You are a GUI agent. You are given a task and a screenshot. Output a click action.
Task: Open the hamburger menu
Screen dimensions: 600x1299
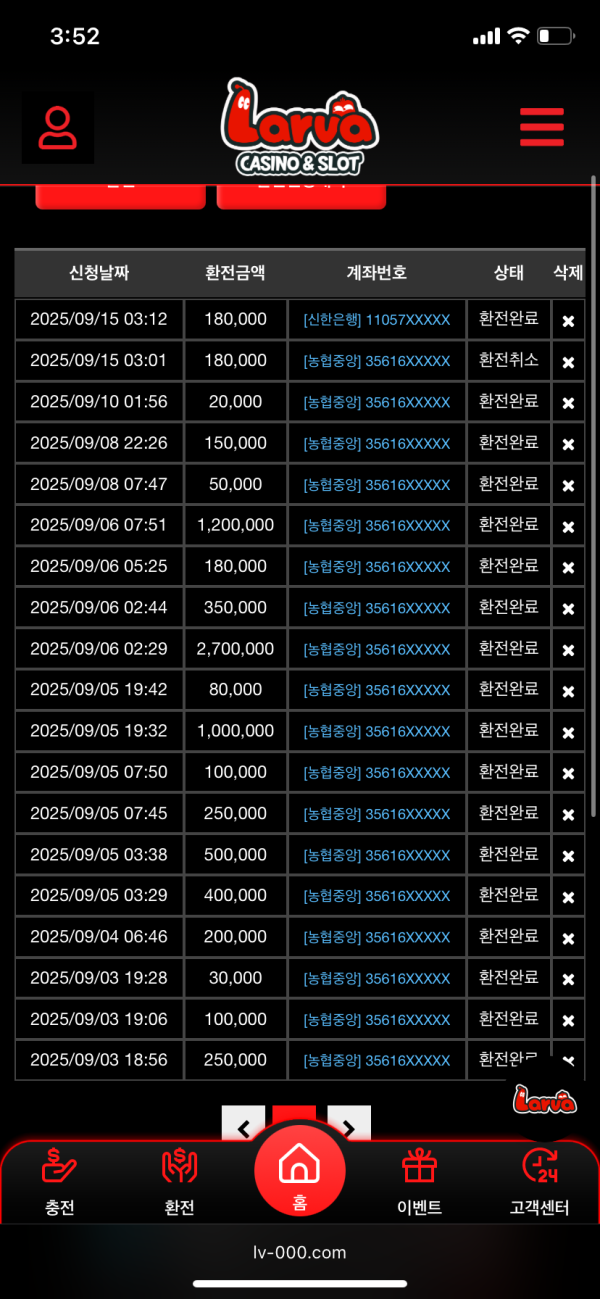(x=541, y=127)
